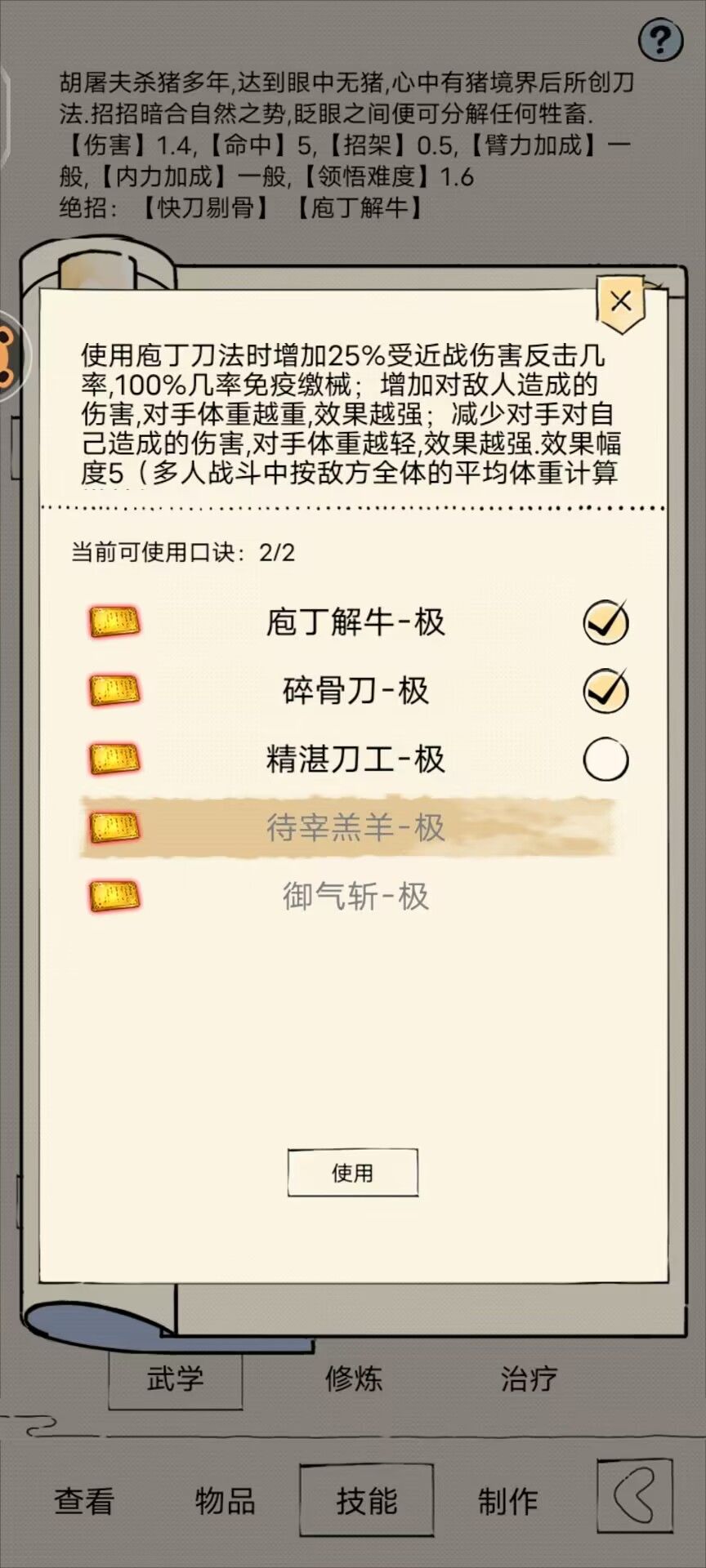Click the gold token beside 碎骨刀-极
This screenshot has height=1568, width=706.
(114, 690)
